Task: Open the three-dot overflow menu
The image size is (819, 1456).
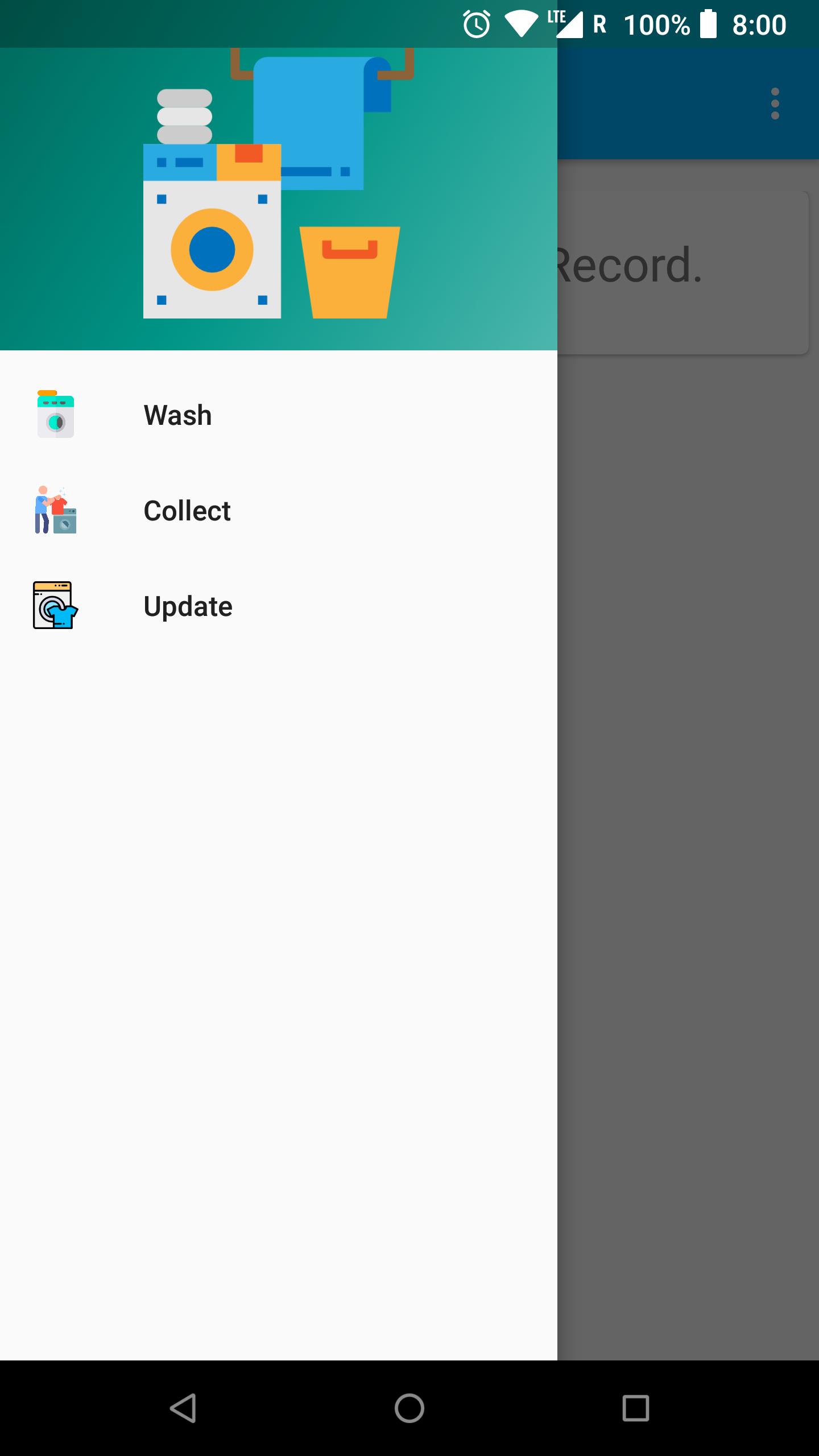Action: tap(775, 104)
